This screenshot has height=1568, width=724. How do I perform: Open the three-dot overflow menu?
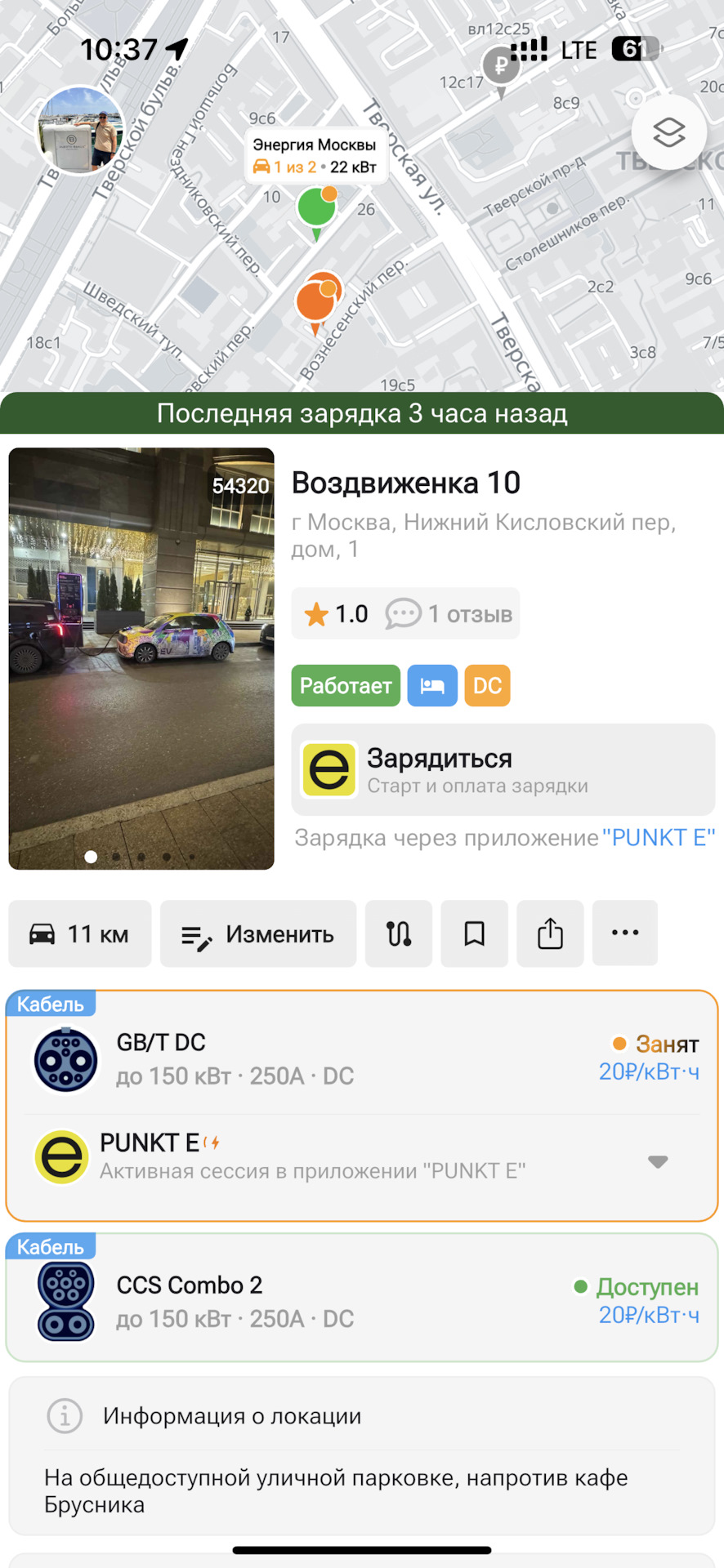625,933
